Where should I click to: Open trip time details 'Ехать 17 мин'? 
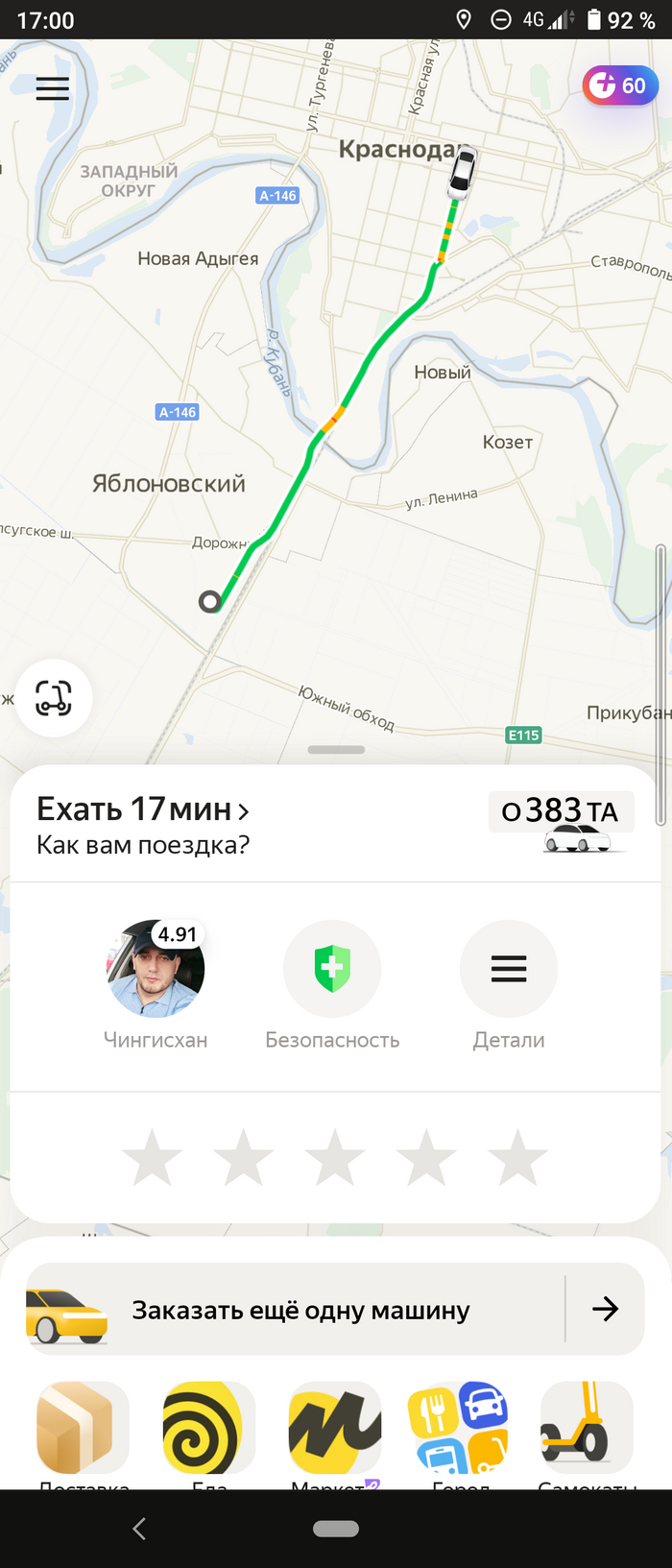142,810
